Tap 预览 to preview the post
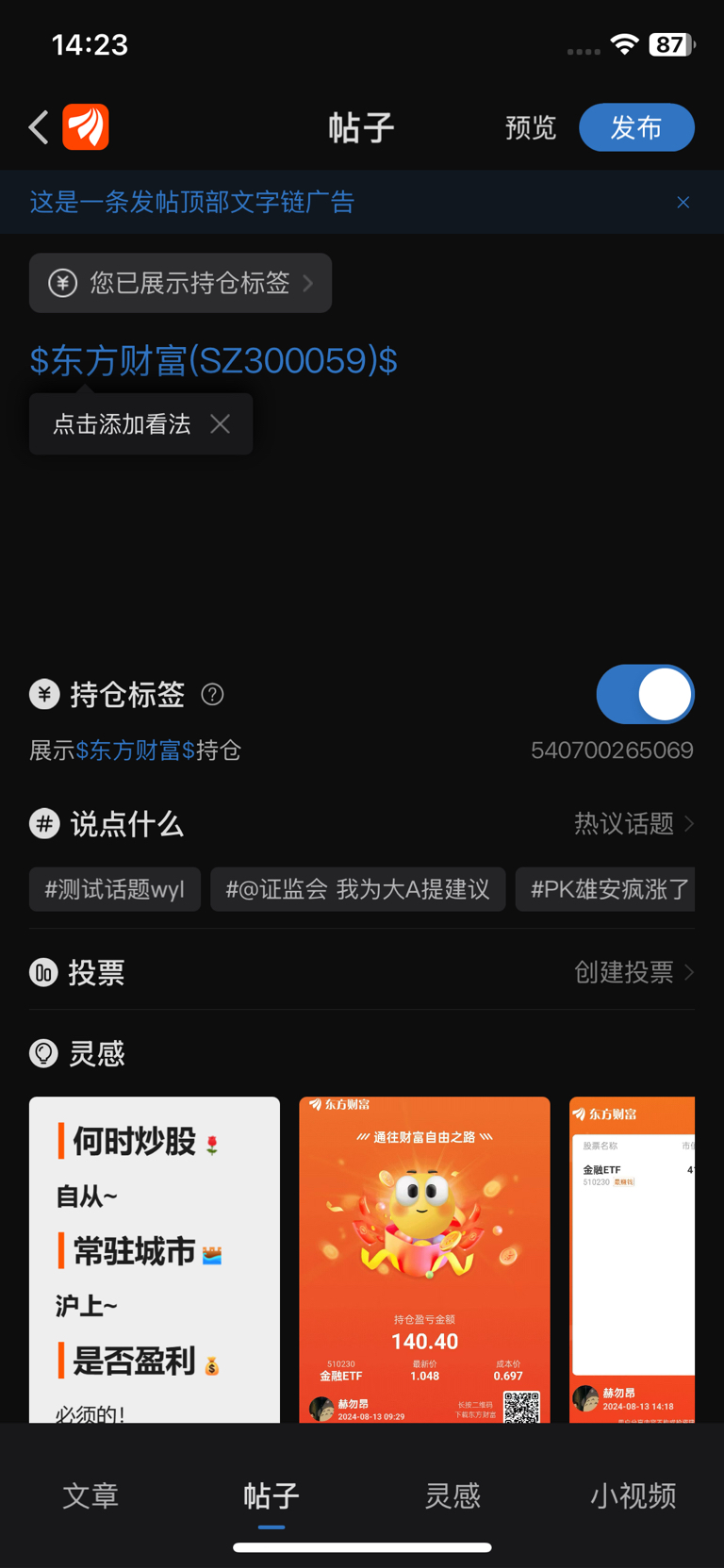 530,127
